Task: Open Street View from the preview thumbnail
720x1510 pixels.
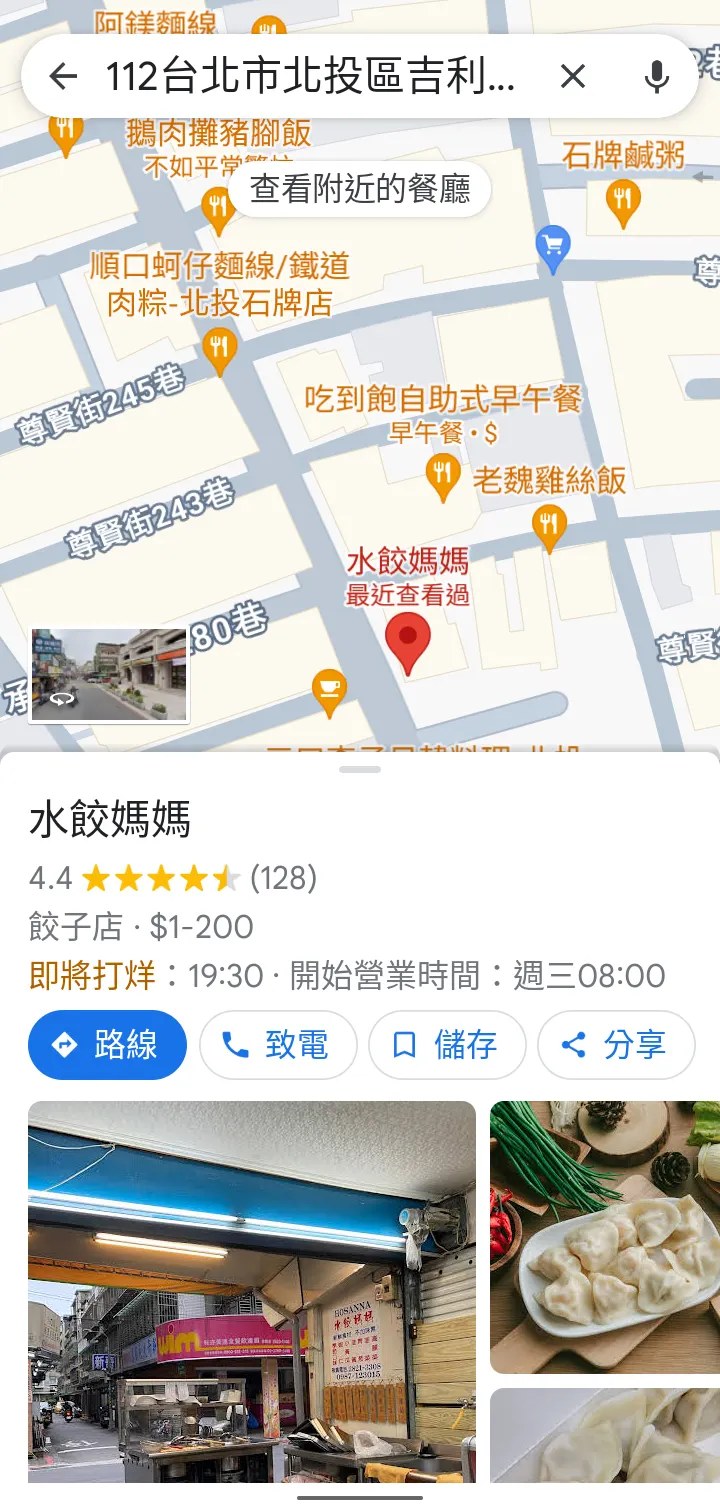Action: (x=110, y=674)
